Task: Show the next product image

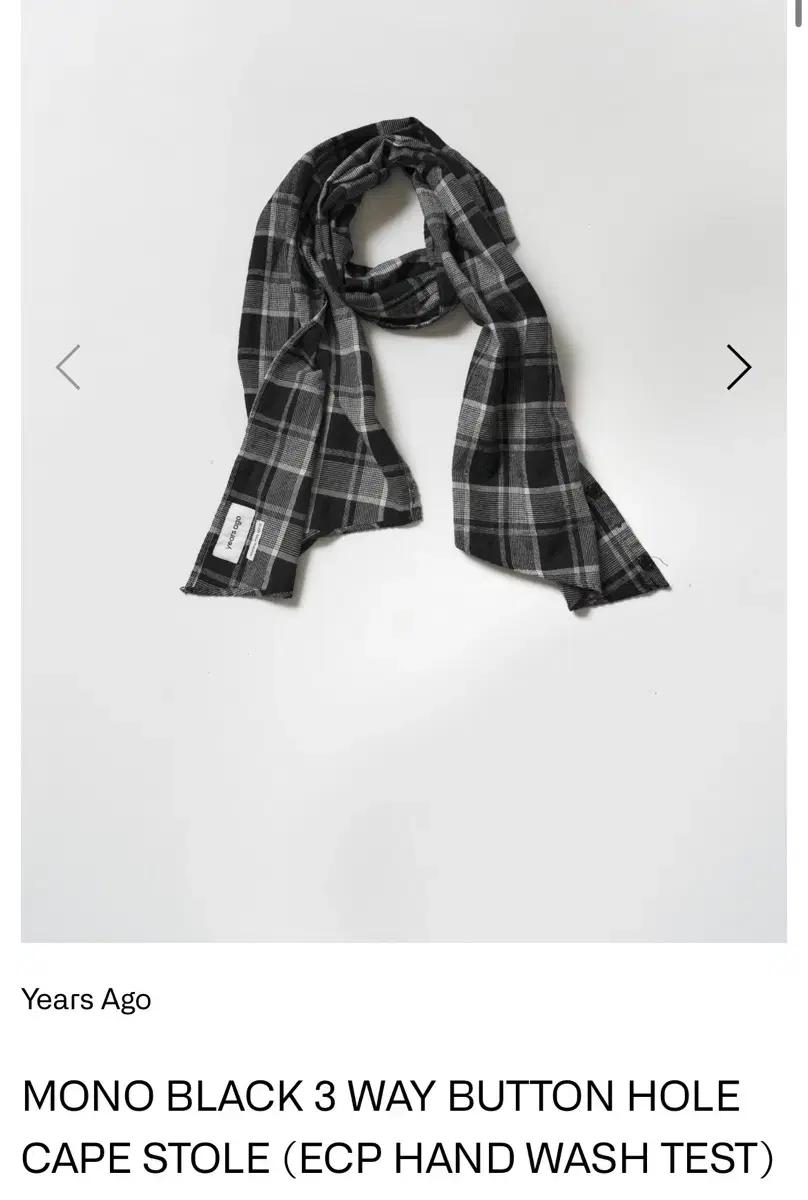Action: click(x=738, y=367)
